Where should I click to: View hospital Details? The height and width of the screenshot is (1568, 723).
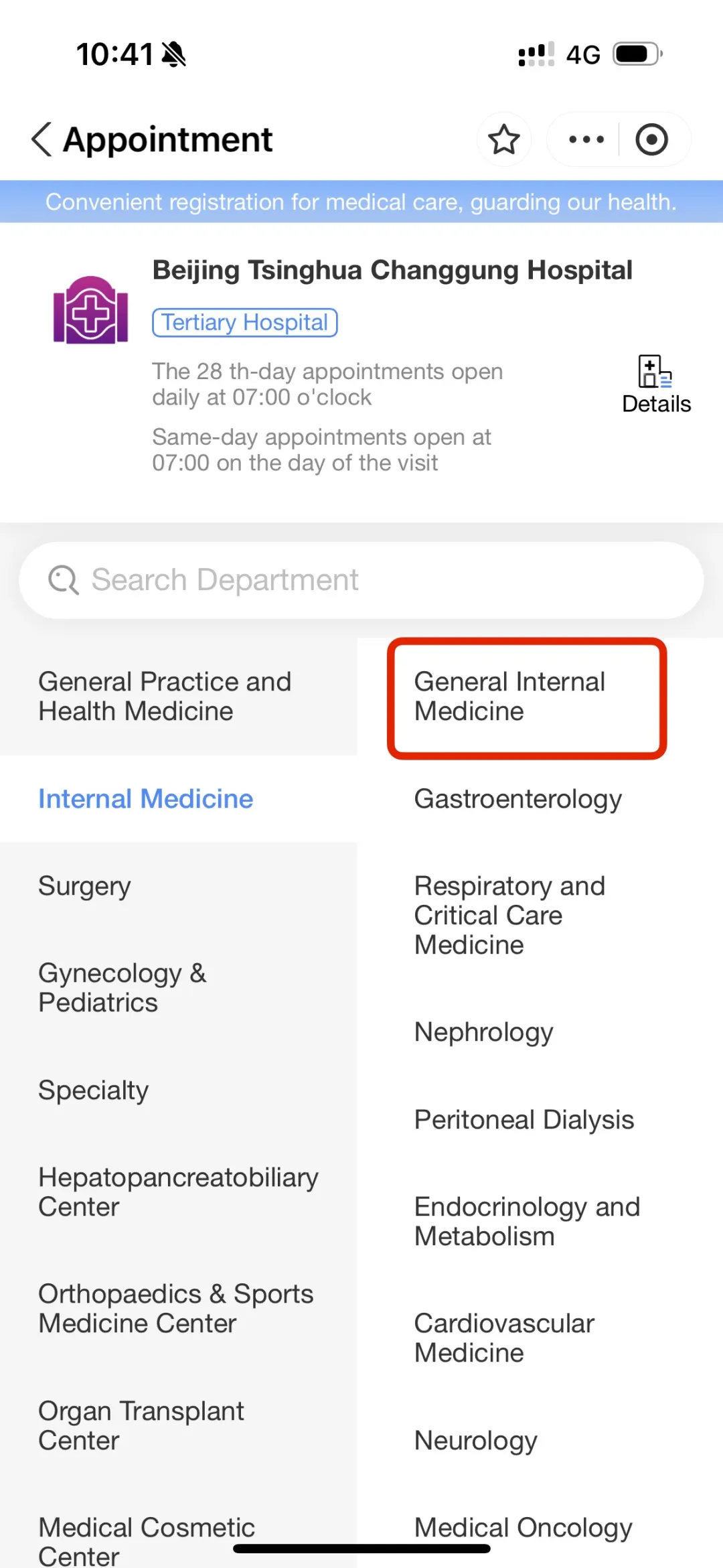tap(656, 385)
